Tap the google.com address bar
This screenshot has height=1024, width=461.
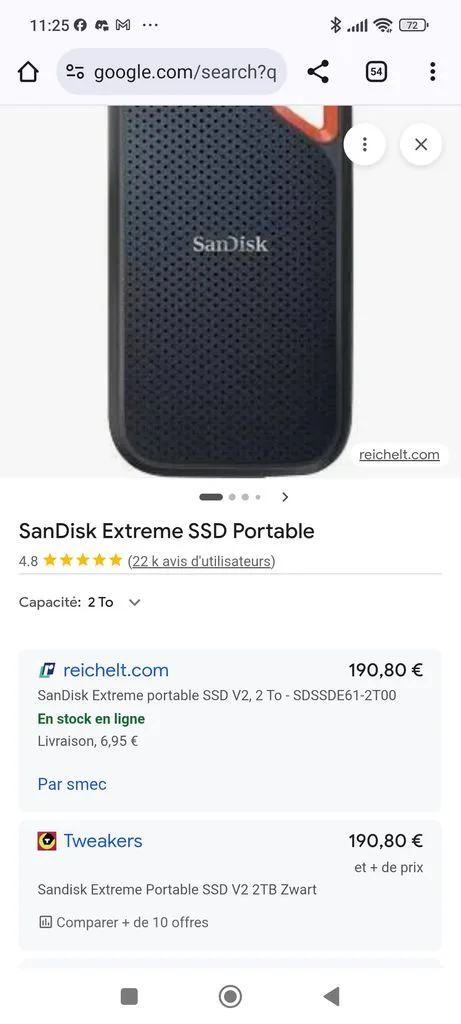(x=172, y=72)
